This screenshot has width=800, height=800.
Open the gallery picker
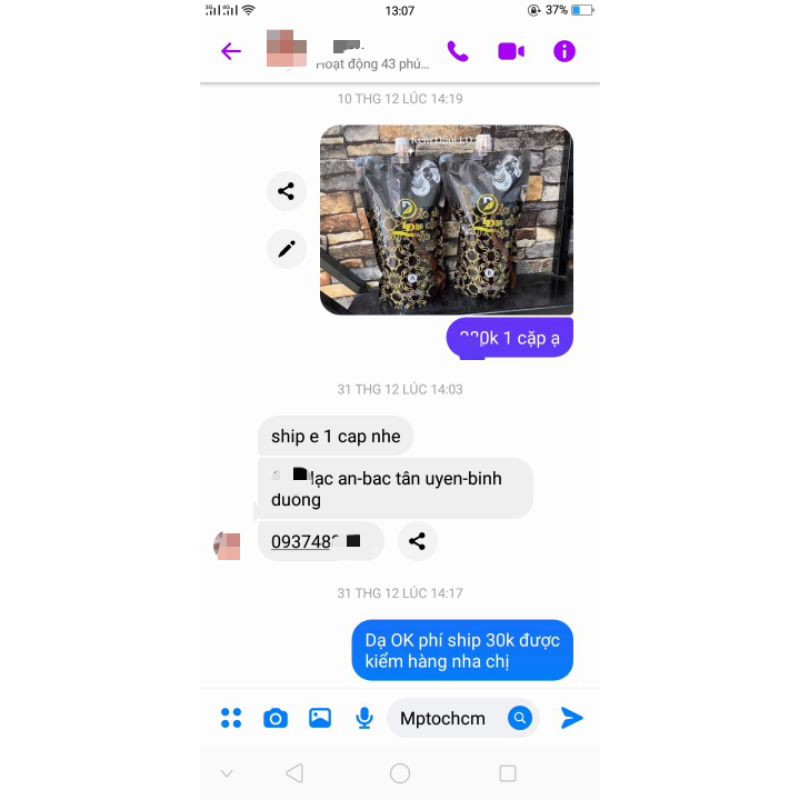pyautogui.click(x=320, y=717)
